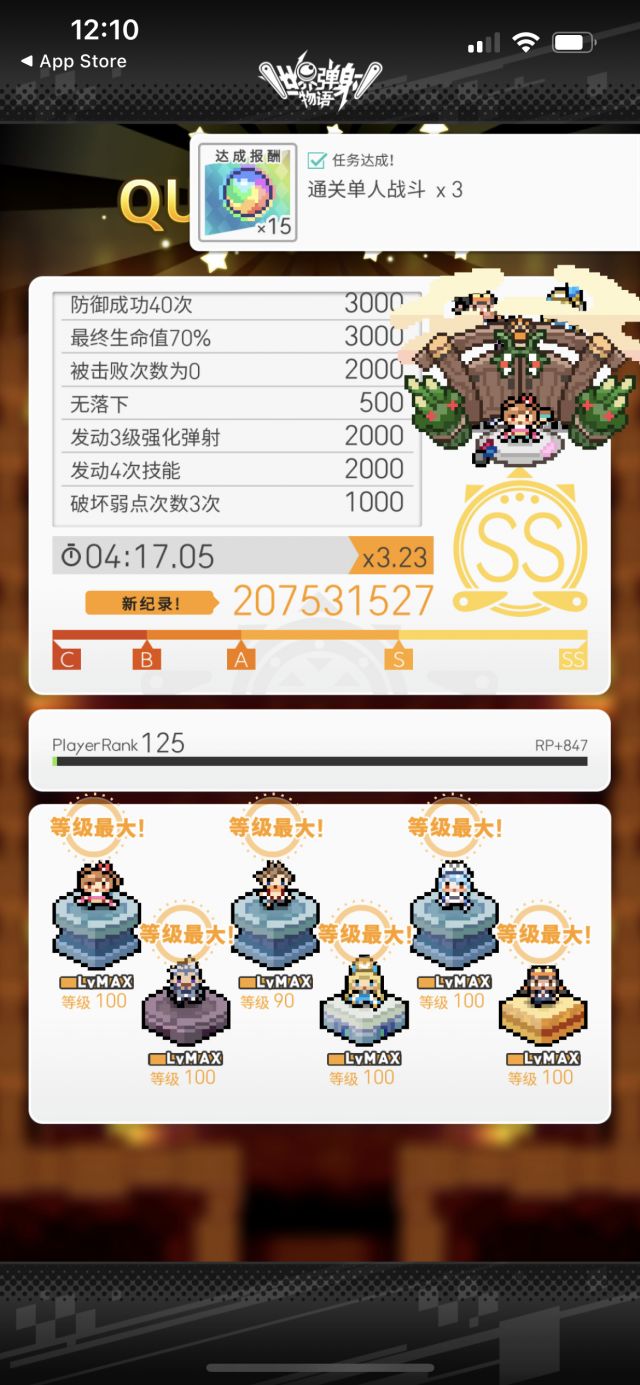This screenshot has height=1385, width=640.
Task: Return to the App Store via back link
Action: [73, 61]
